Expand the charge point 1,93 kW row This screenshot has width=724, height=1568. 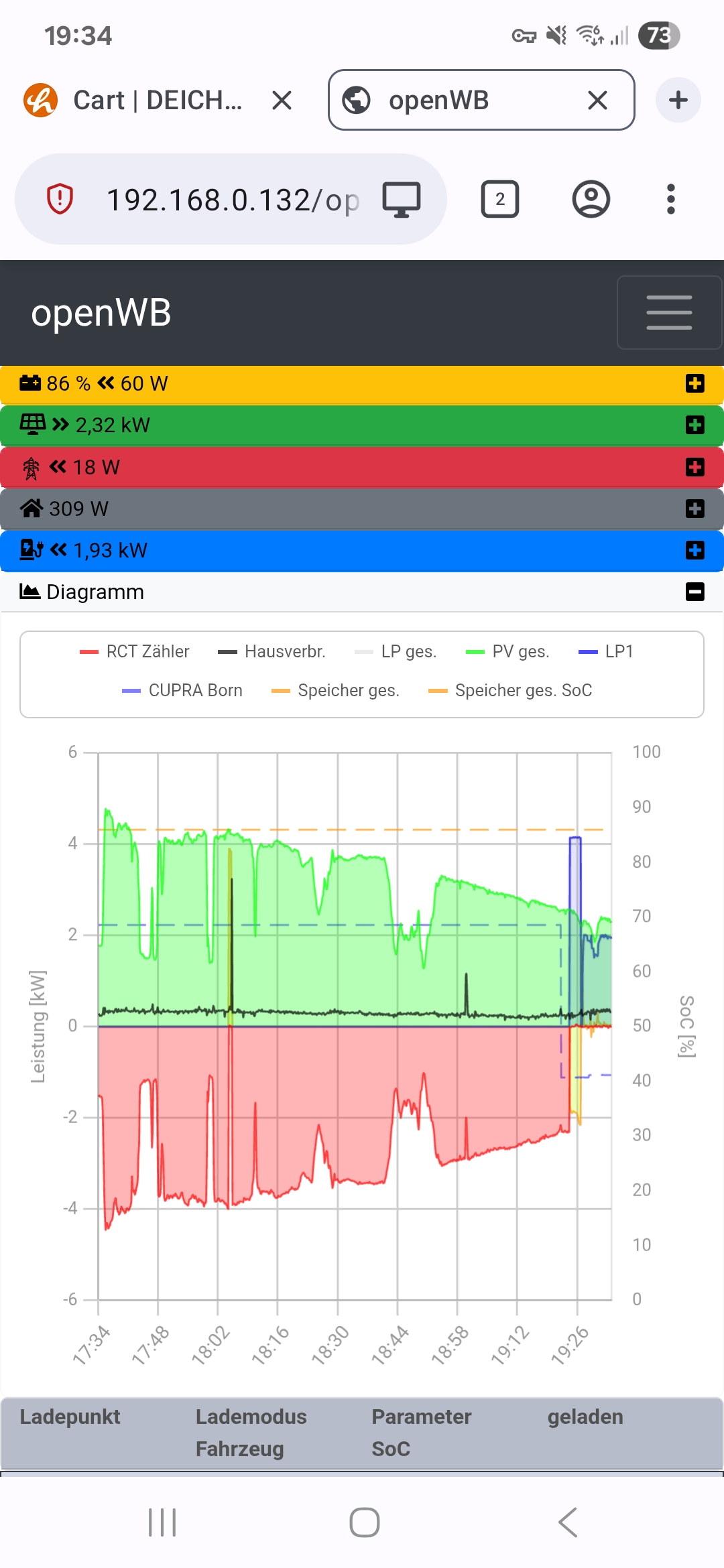[695, 550]
